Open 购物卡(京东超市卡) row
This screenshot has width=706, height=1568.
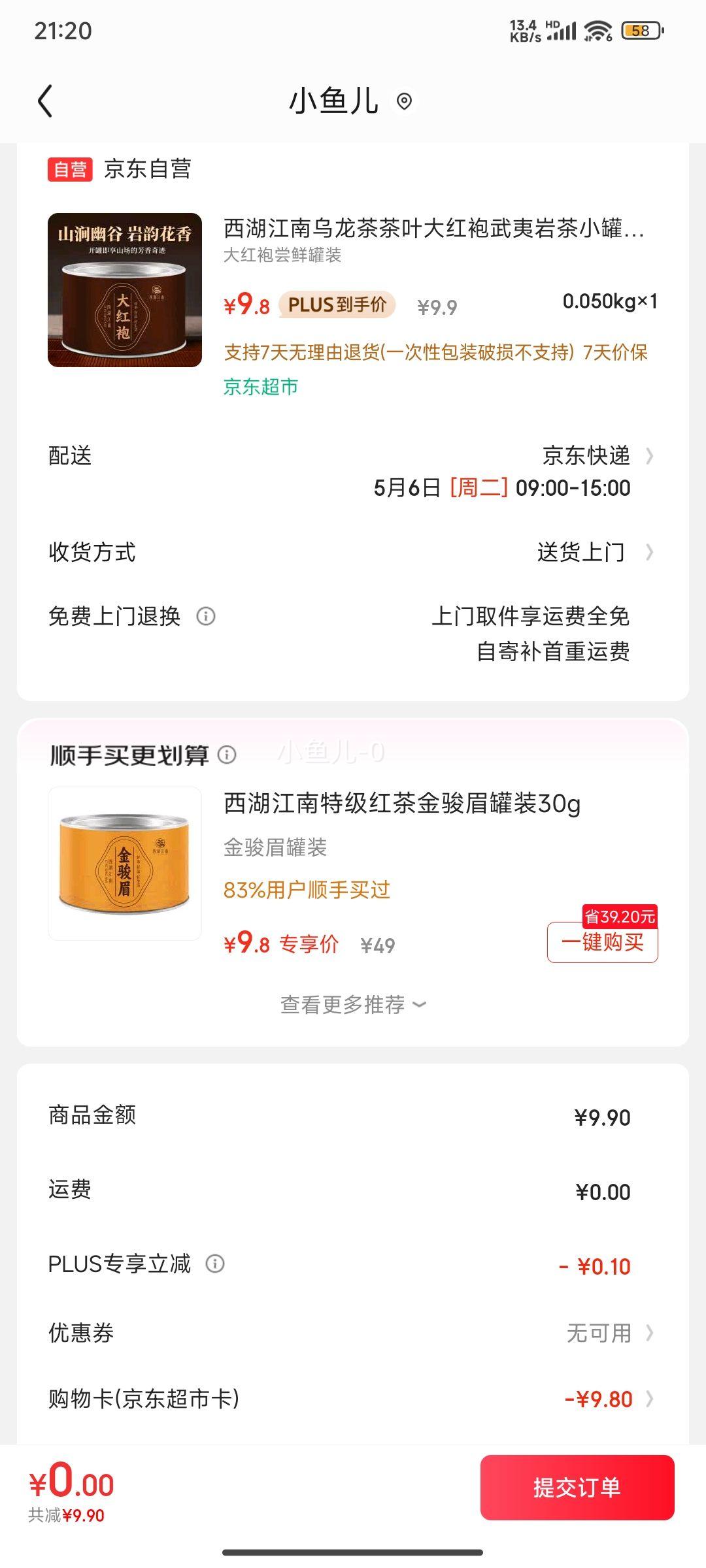coord(353,1399)
